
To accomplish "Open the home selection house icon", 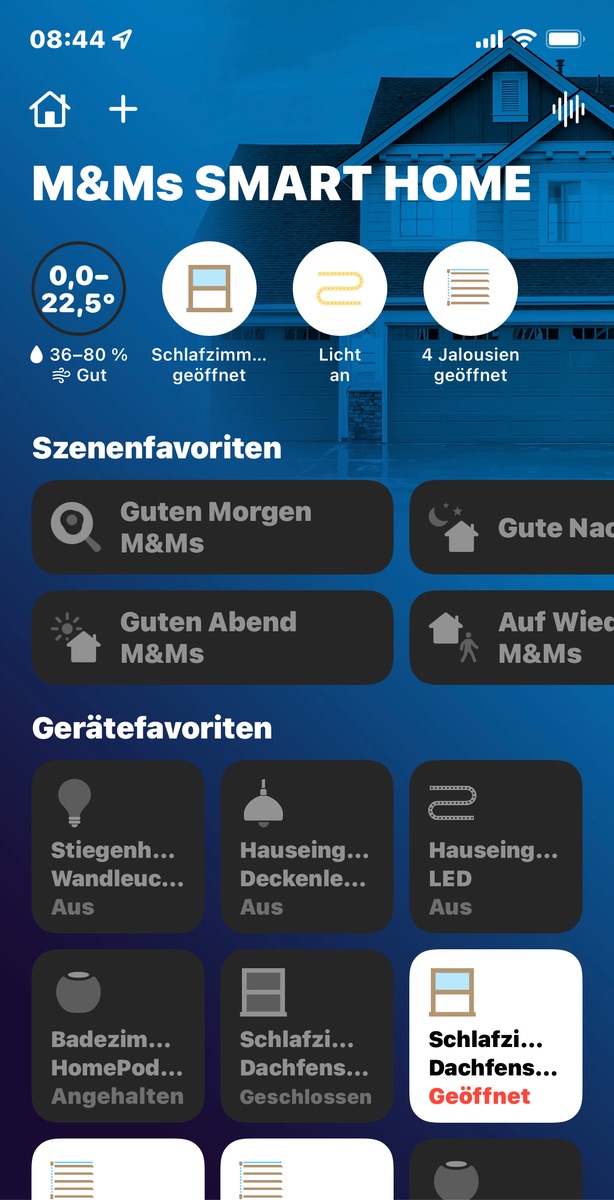I will coord(50,109).
